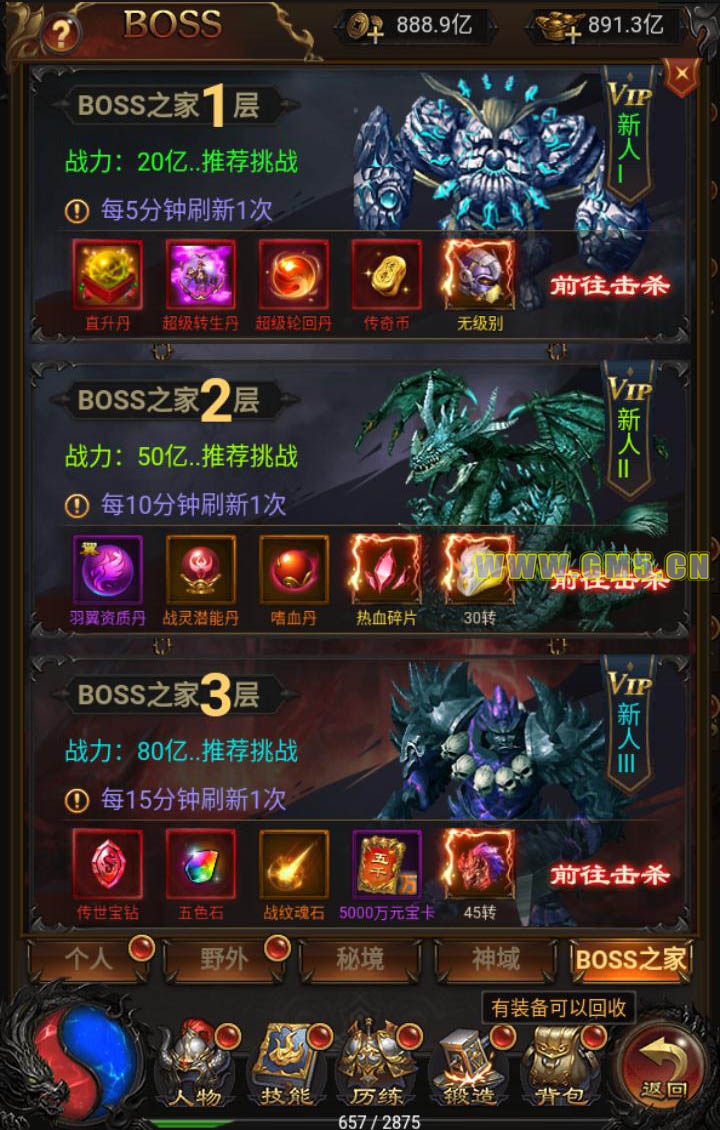Screen dimensions: 720x1130
Task: Open the 锻造 forging menu
Action: pyautogui.click(x=466, y=1065)
